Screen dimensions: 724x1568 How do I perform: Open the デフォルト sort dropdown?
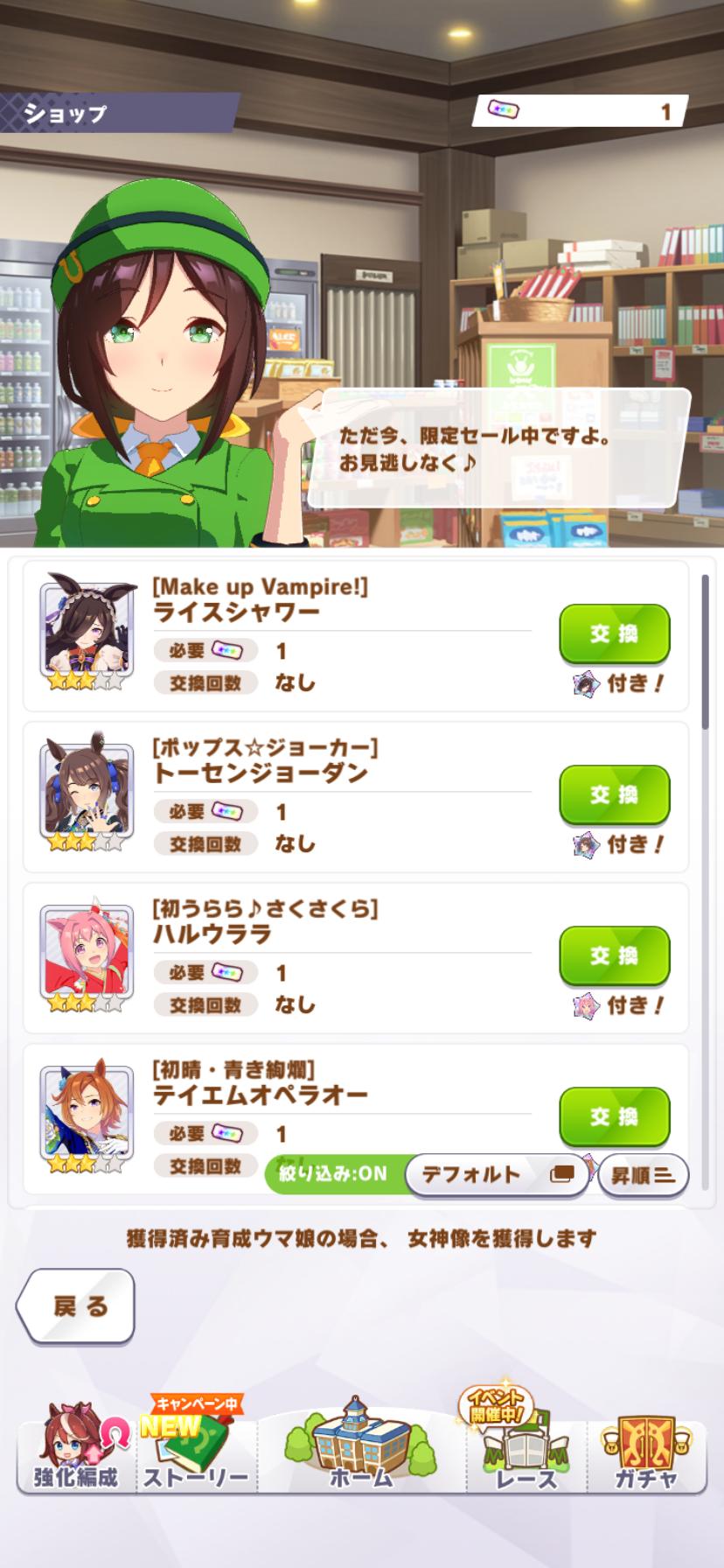pyautogui.click(x=497, y=1174)
